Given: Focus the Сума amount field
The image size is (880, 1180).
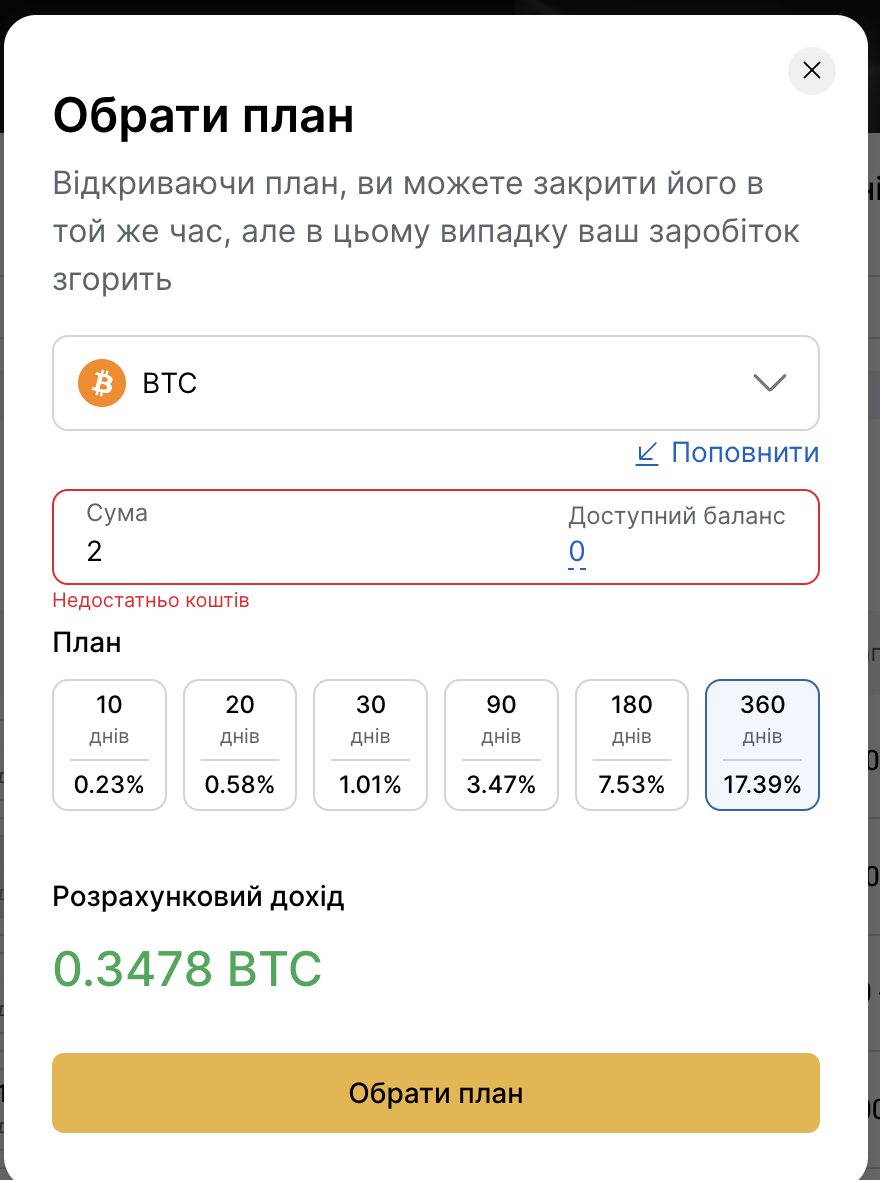Looking at the screenshot, I should point(300,551).
